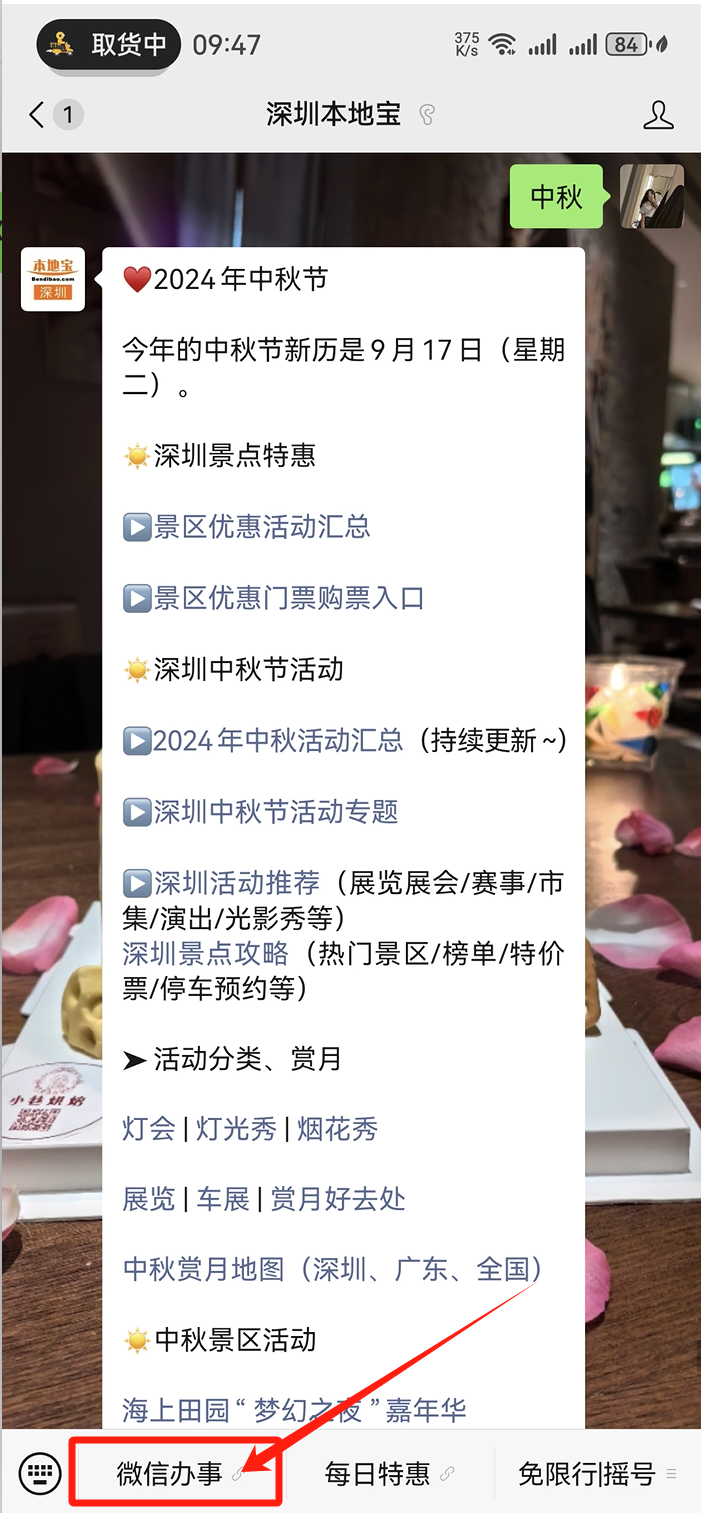This screenshot has width=701, height=1513.
Task: Open the 深圳景点攻略 link
Action: 205,953
